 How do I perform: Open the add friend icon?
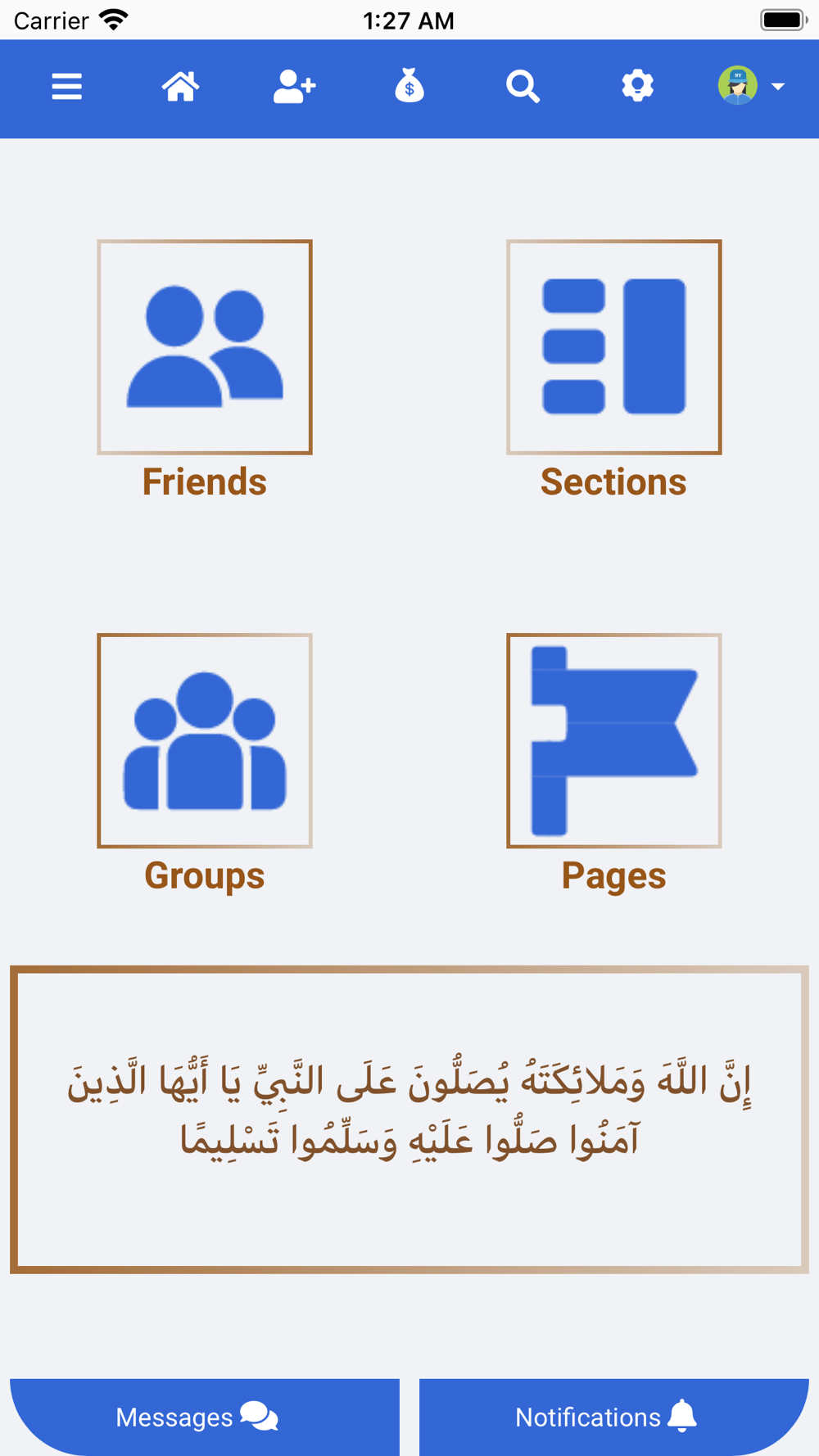click(294, 86)
